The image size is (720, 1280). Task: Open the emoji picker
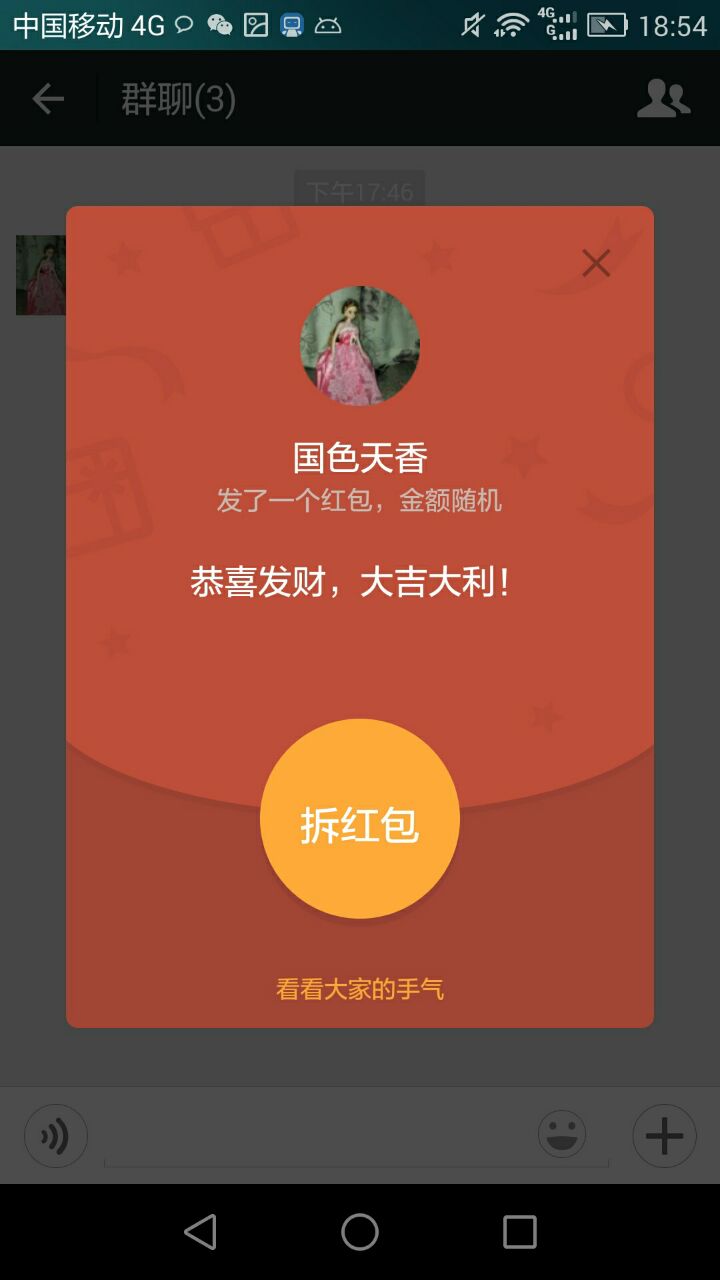tap(561, 1133)
